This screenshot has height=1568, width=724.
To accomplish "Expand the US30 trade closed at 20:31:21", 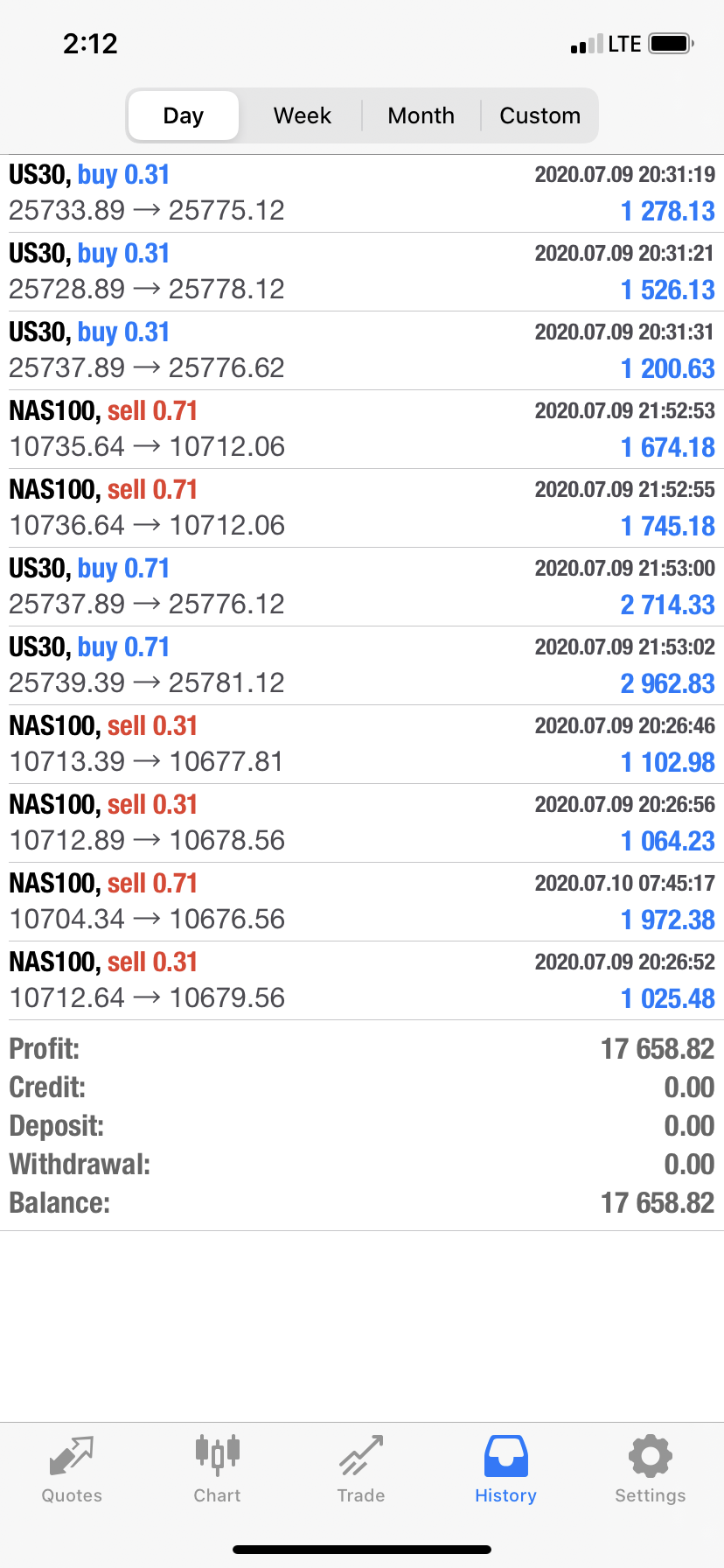I will tap(362, 272).
